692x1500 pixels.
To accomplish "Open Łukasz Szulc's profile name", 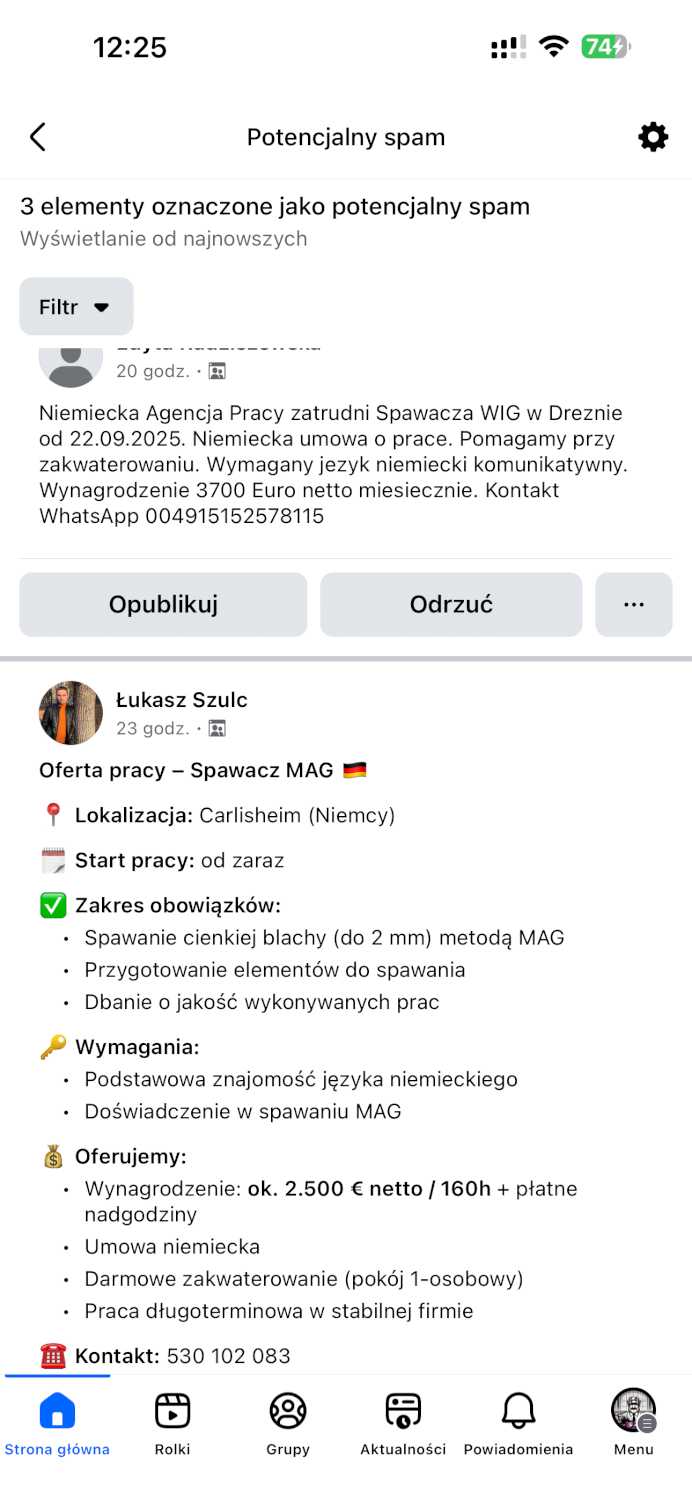I will [x=181, y=700].
